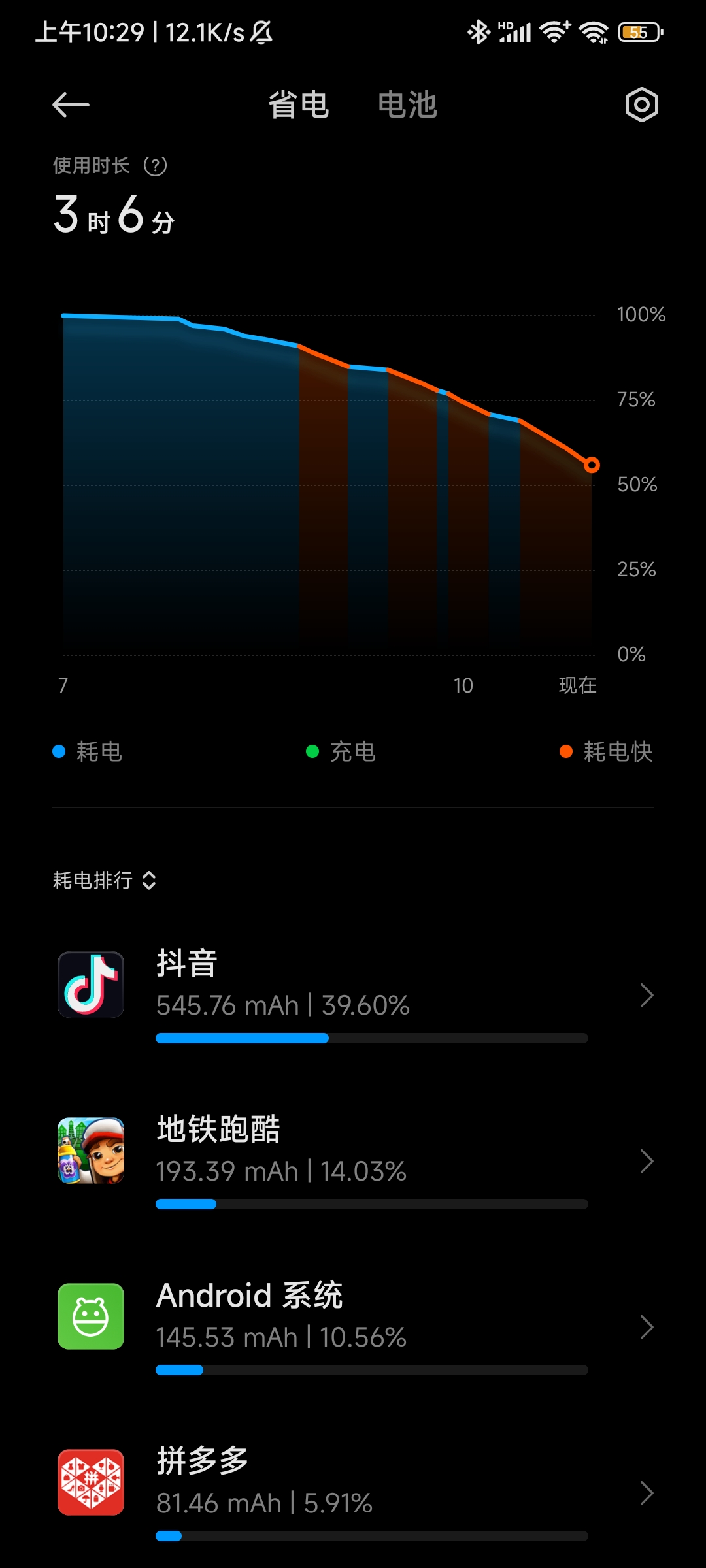The width and height of the screenshot is (706, 1568).
Task: Switch to the 电池 tab
Action: pyautogui.click(x=407, y=105)
